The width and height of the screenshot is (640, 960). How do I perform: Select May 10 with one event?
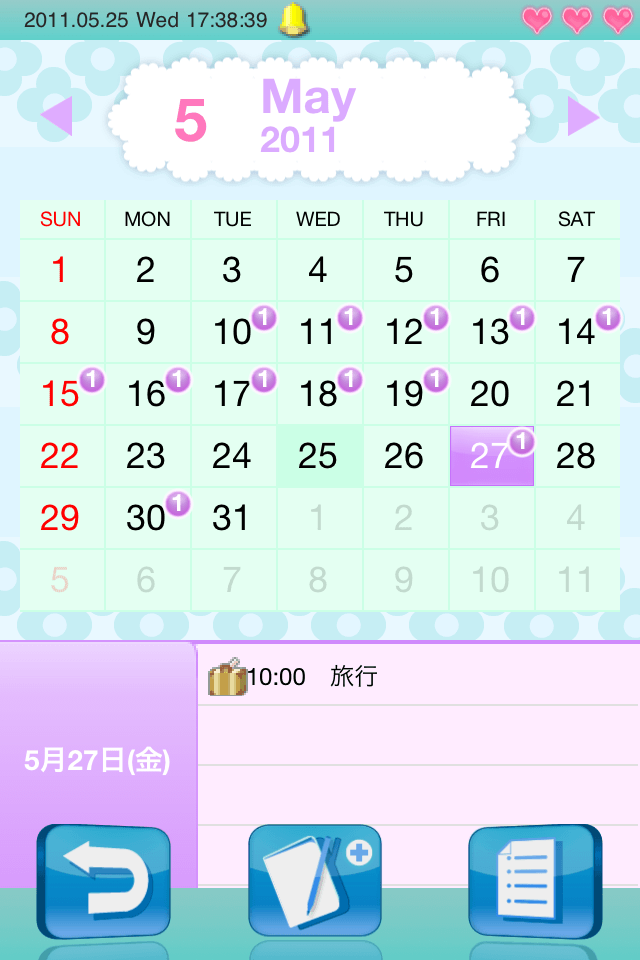(233, 332)
